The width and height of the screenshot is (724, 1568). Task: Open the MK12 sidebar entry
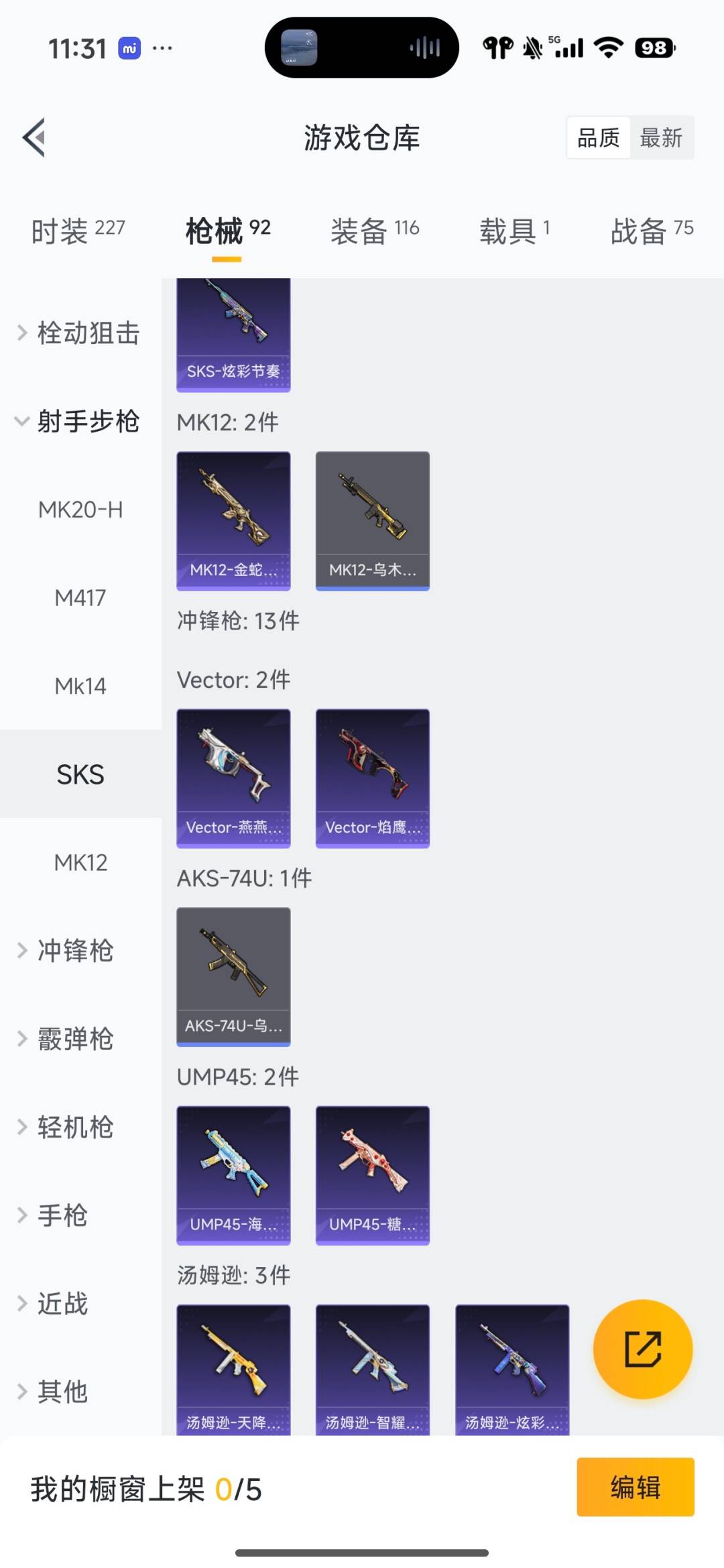80,863
